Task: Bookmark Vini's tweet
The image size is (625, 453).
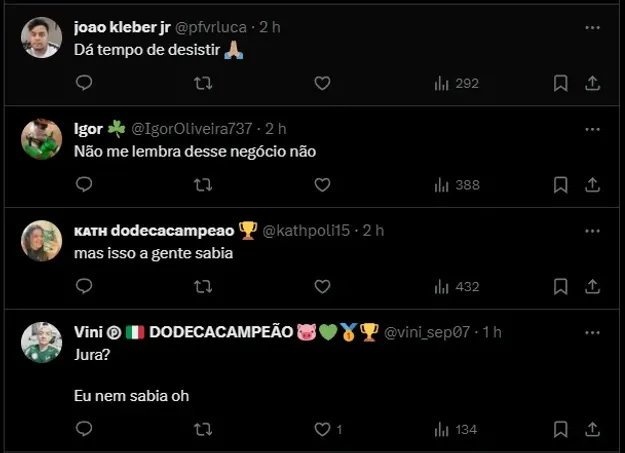Action: tap(561, 429)
